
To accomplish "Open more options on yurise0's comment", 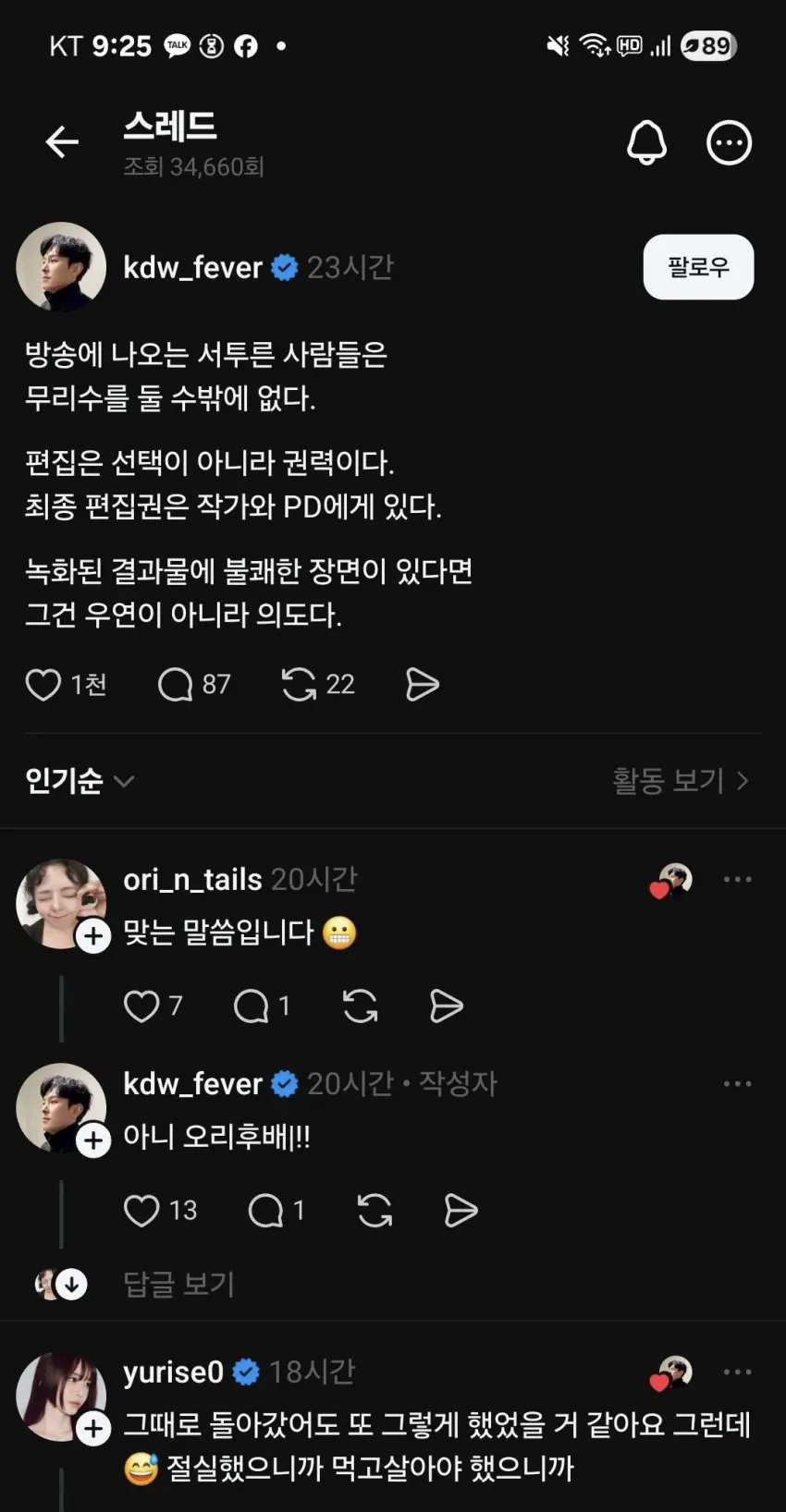I will click(x=737, y=1372).
